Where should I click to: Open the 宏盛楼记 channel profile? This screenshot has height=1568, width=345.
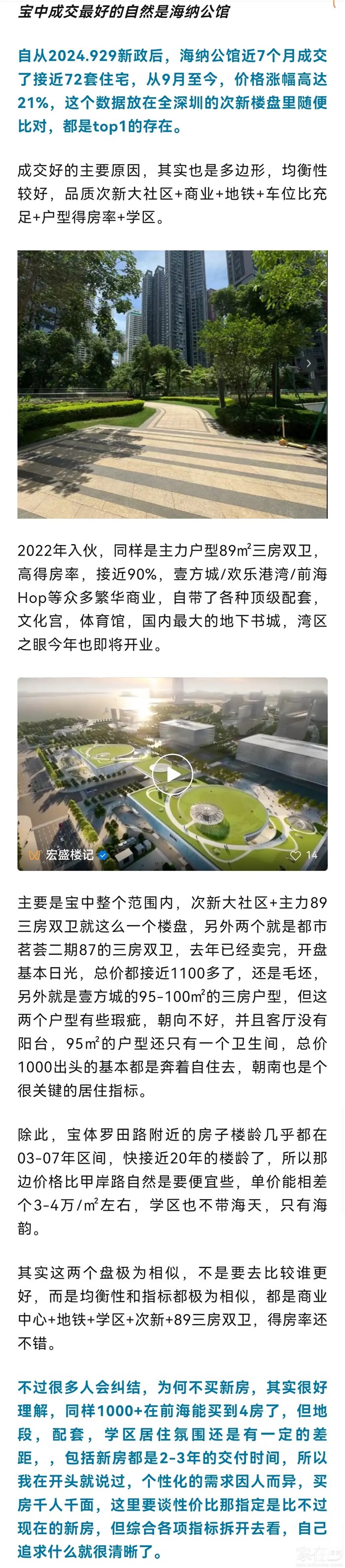coord(69,855)
